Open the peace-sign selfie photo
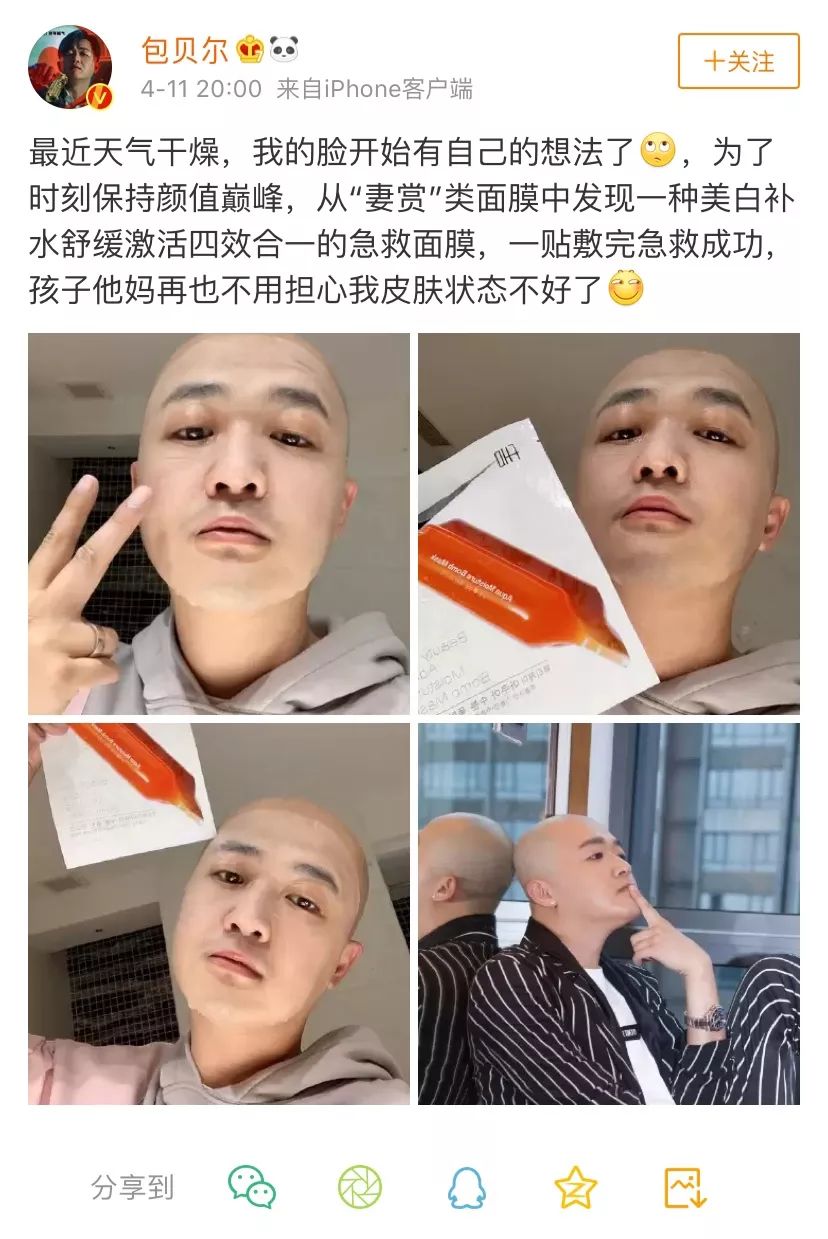The image size is (828, 1239). (x=219, y=523)
